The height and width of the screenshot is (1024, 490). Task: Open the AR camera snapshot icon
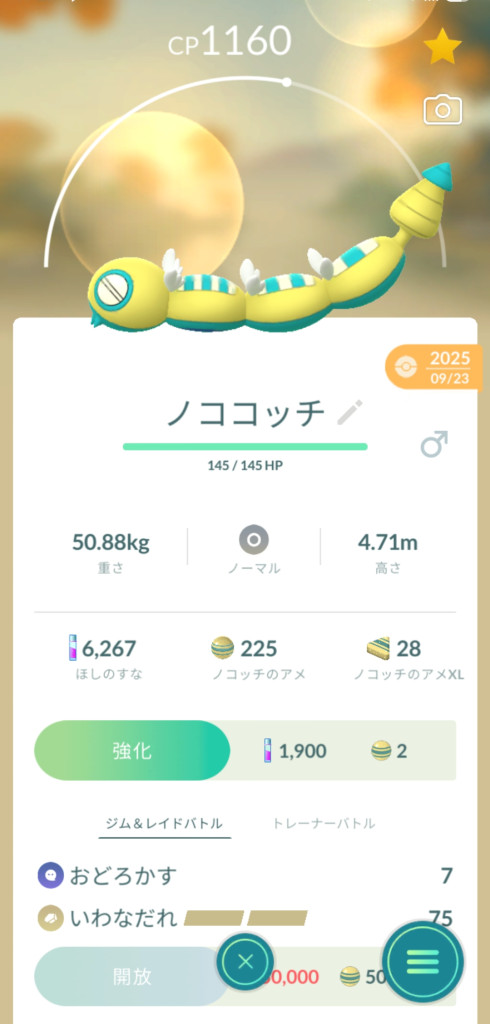442,110
